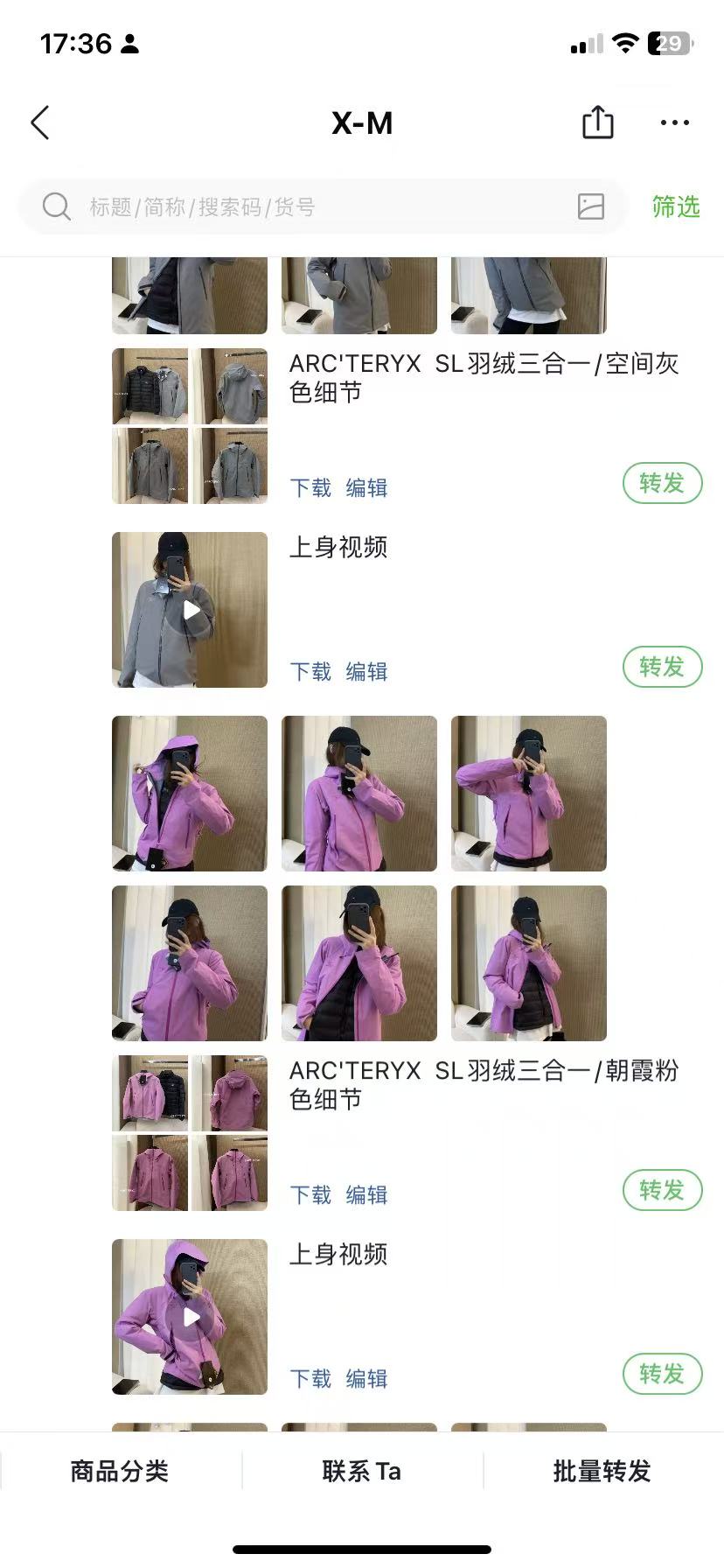Download the 朝霞粉 ARC'TERYX item images
This screenshot has width=724, height=1568.
click(310, 1194)
